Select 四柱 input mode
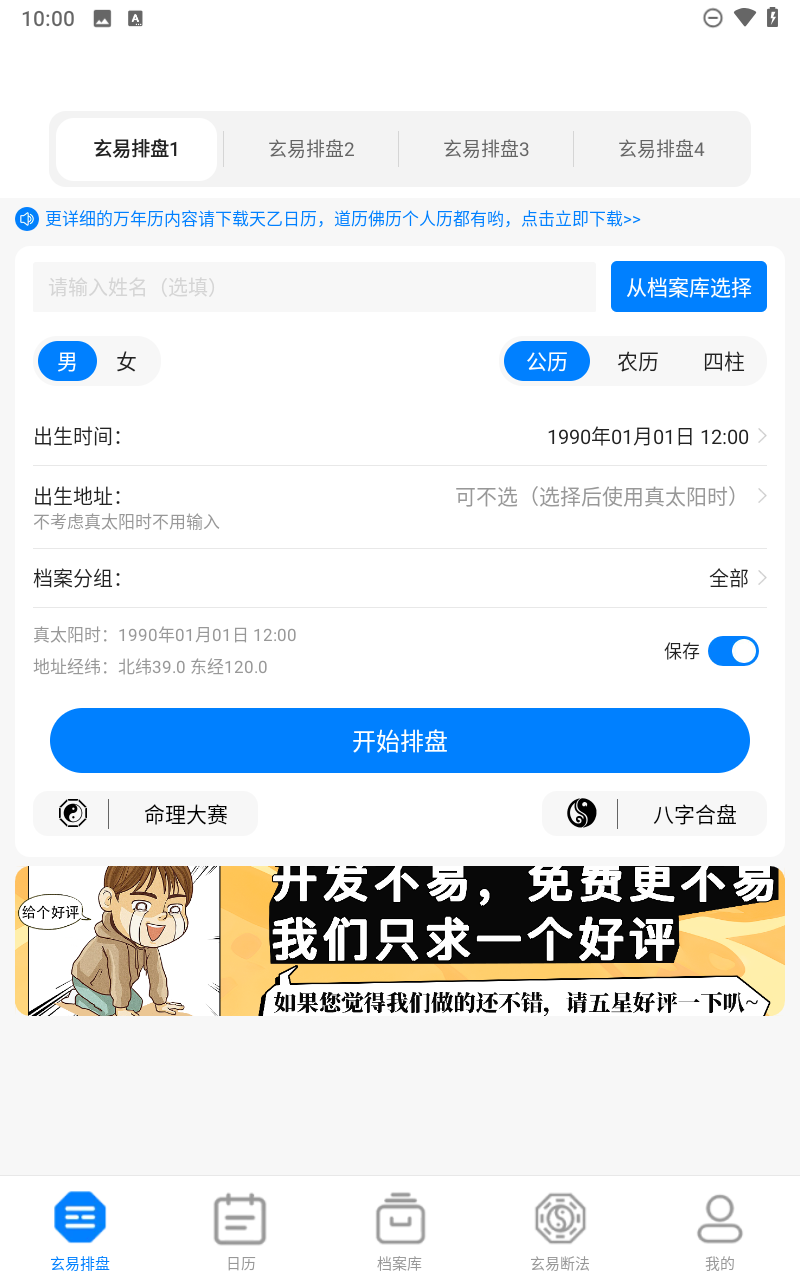Viewport: 800px width, 1280px height. click(x=724, y=361)
